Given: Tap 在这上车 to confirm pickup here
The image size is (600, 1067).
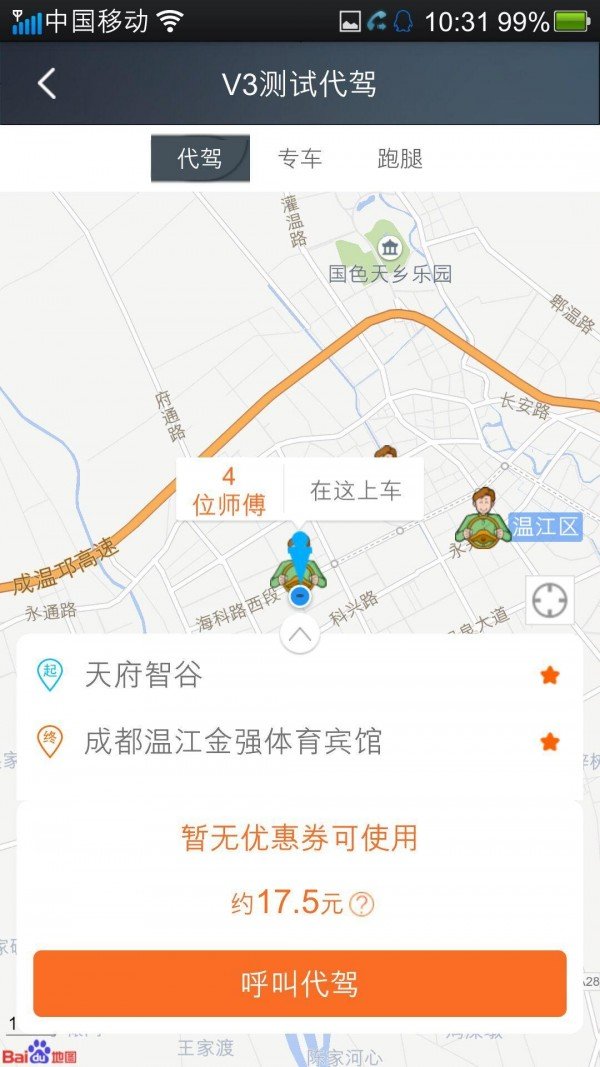Looking at the screenshot, I should pyautogui.click(x=355, y=490).
